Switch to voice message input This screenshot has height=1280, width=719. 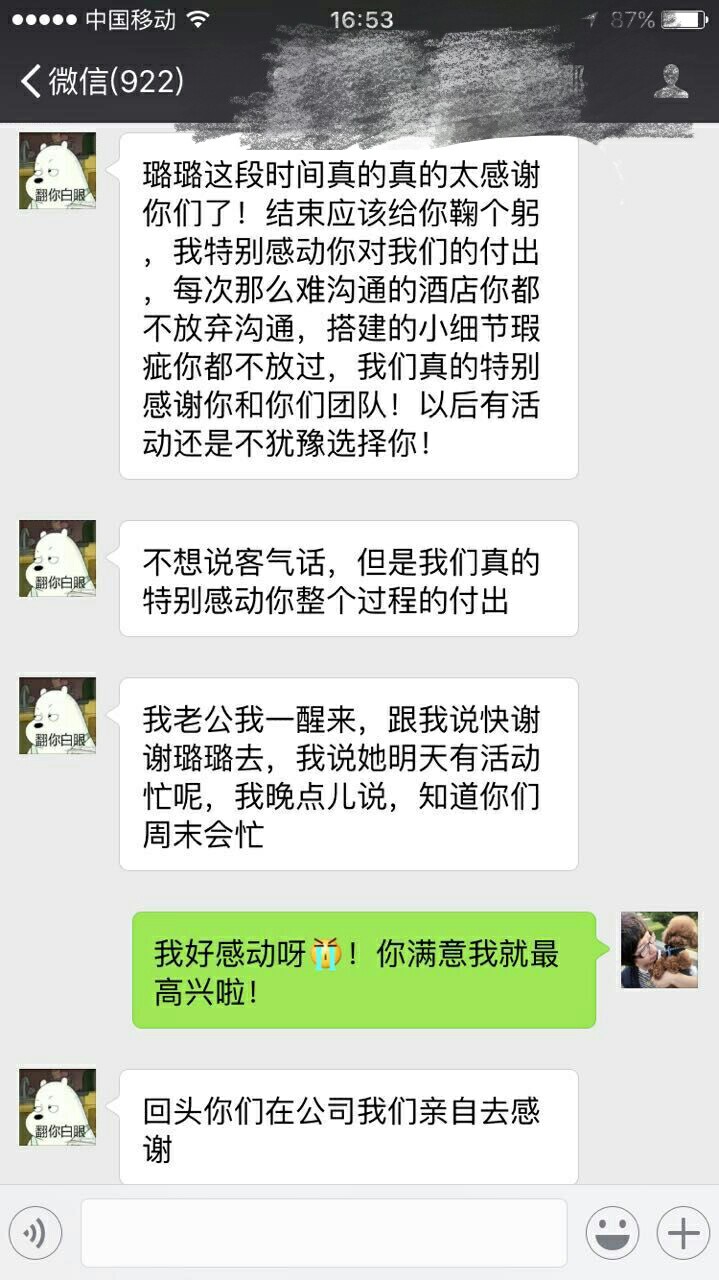36,1233
